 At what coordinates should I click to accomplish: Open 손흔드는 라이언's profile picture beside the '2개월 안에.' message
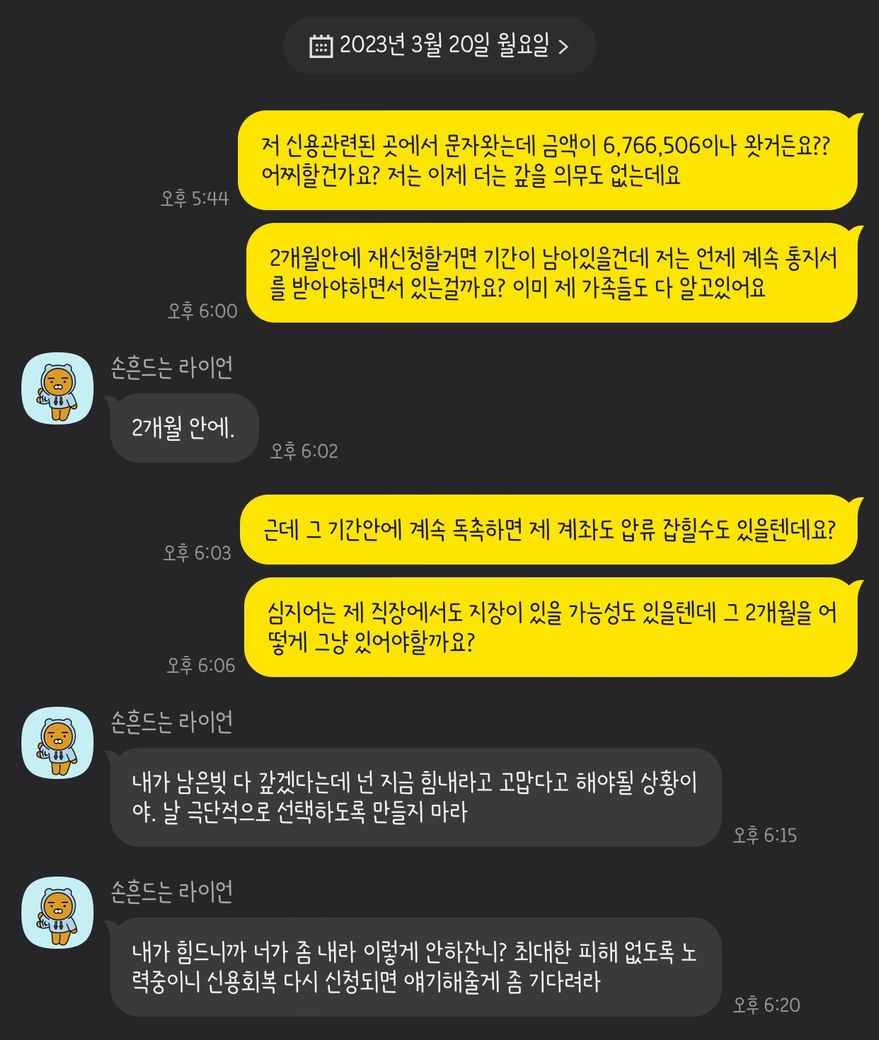[x=57, y=387]
